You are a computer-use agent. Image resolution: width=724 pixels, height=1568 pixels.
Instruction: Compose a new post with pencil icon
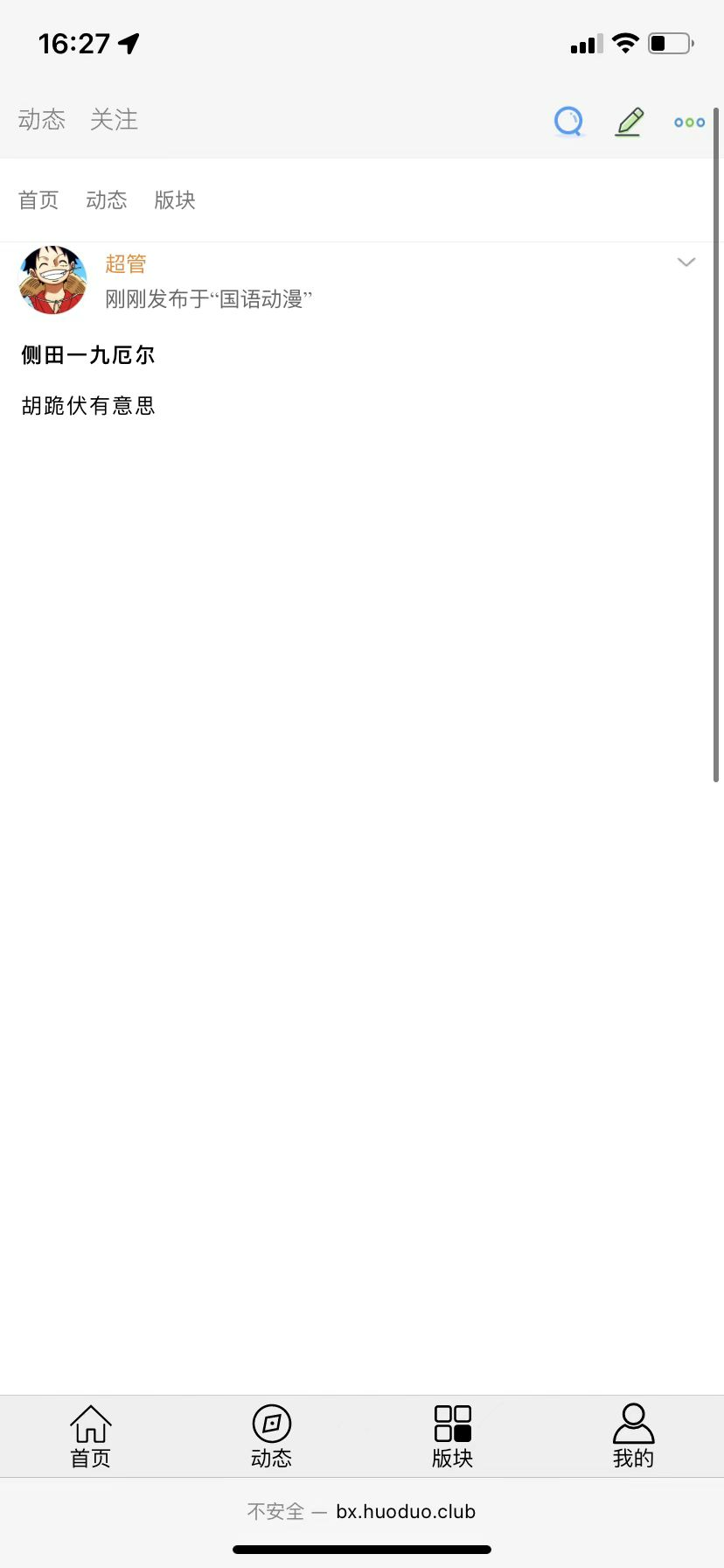[630, 121]
